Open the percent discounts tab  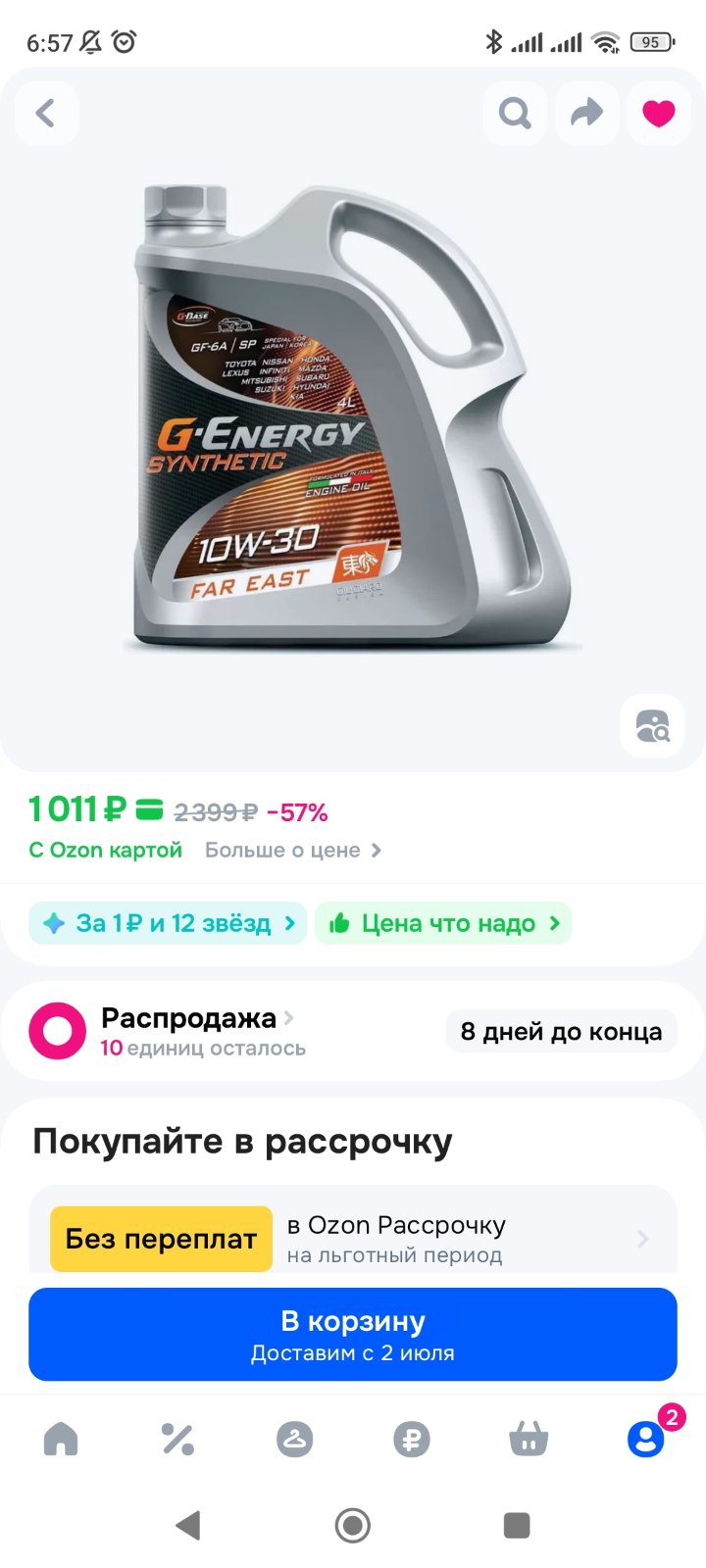(177, 1439)
